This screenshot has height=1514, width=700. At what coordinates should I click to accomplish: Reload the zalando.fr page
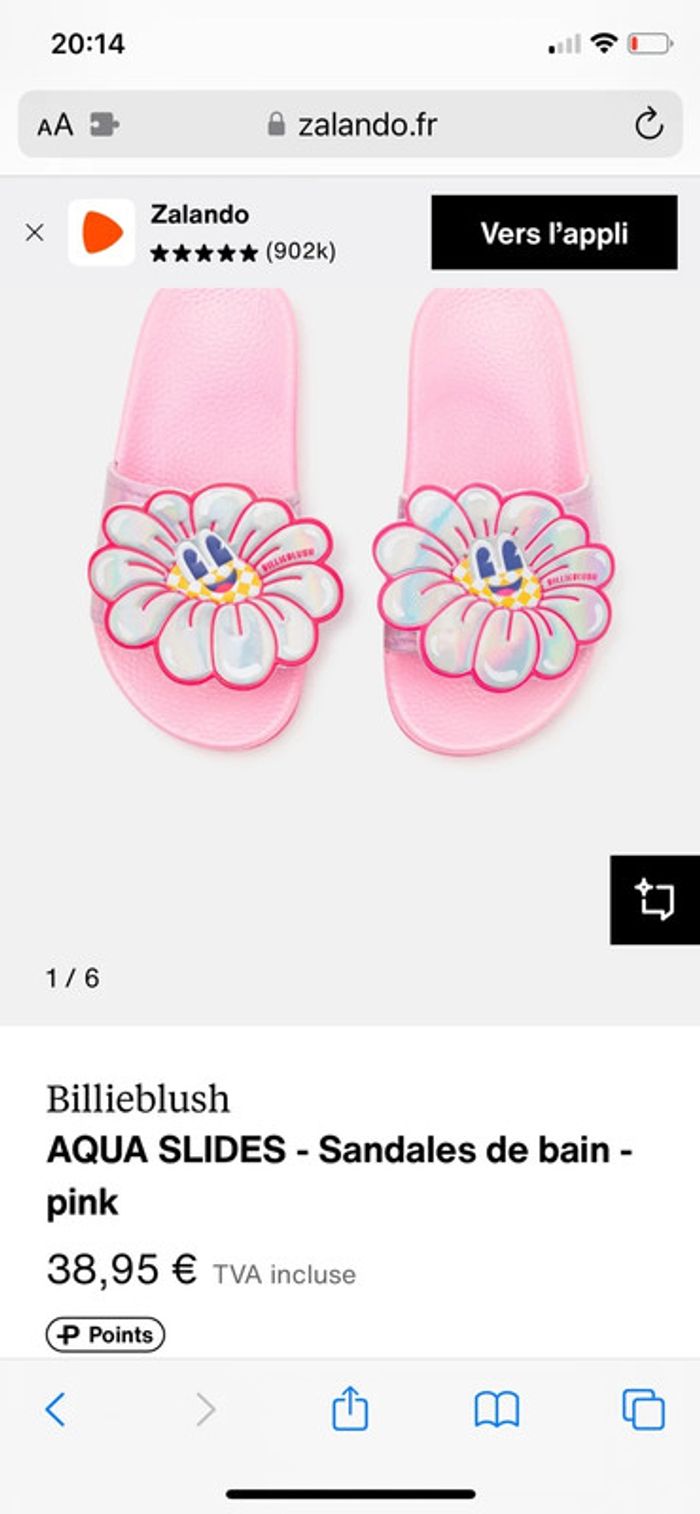649,125
